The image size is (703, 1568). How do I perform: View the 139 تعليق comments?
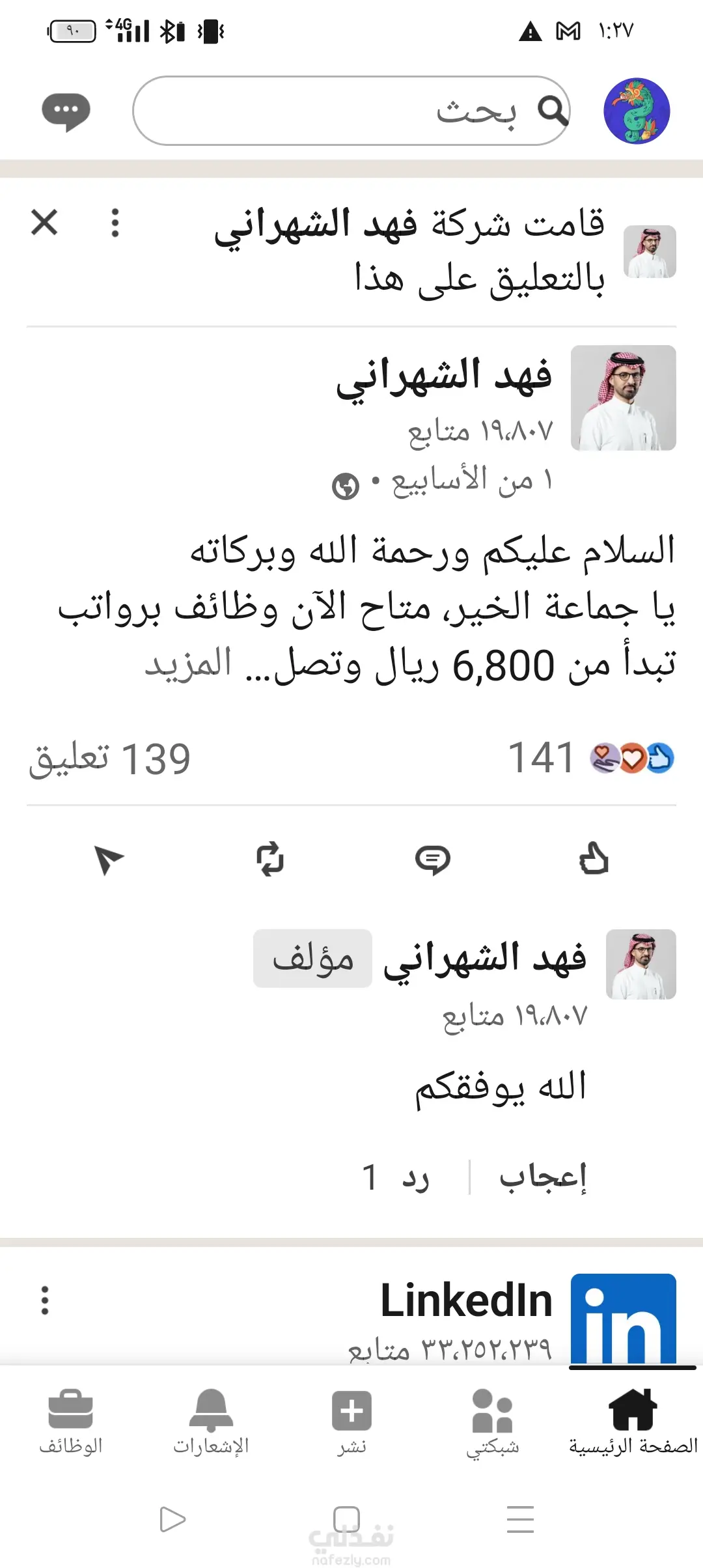tap(109, 759)
